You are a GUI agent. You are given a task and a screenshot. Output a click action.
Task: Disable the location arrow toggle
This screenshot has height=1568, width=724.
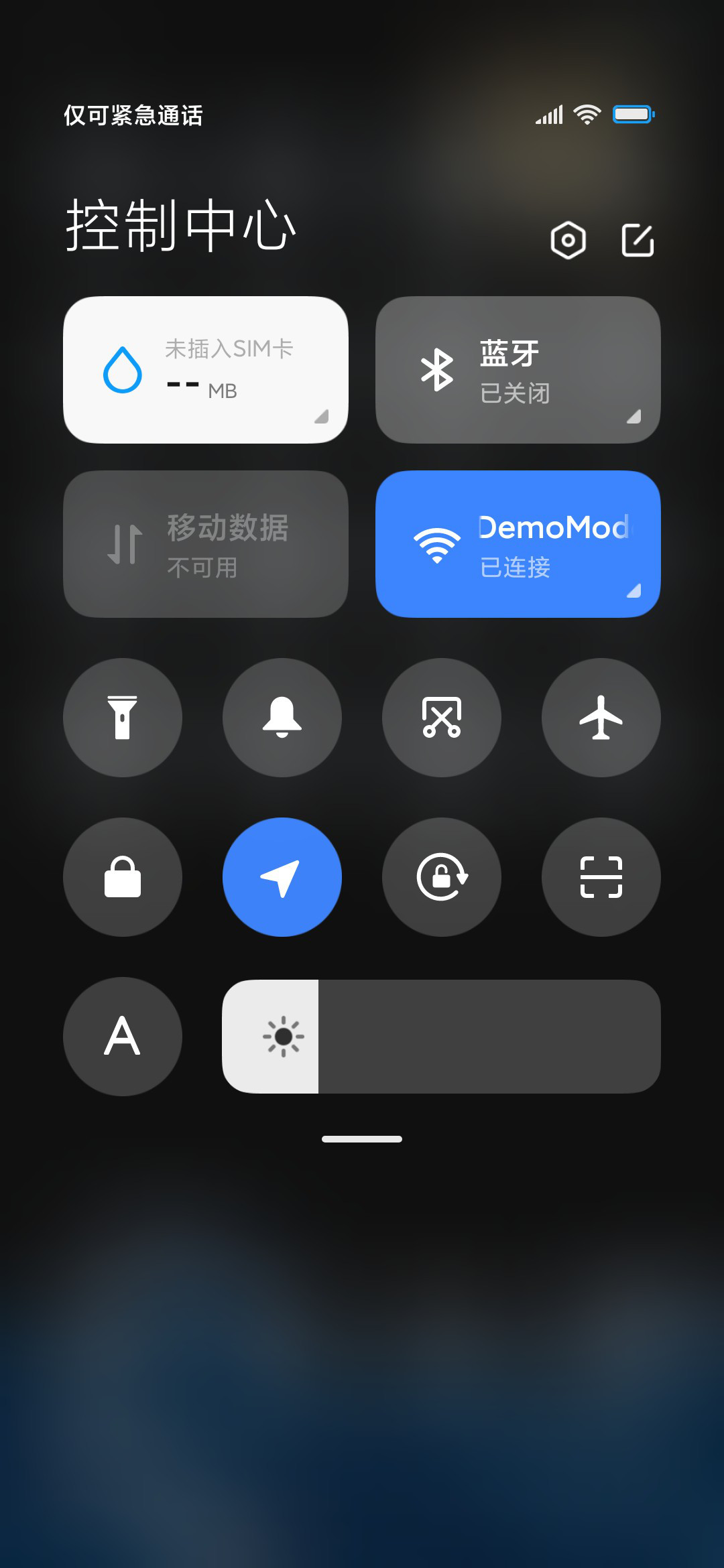[282, 877]
